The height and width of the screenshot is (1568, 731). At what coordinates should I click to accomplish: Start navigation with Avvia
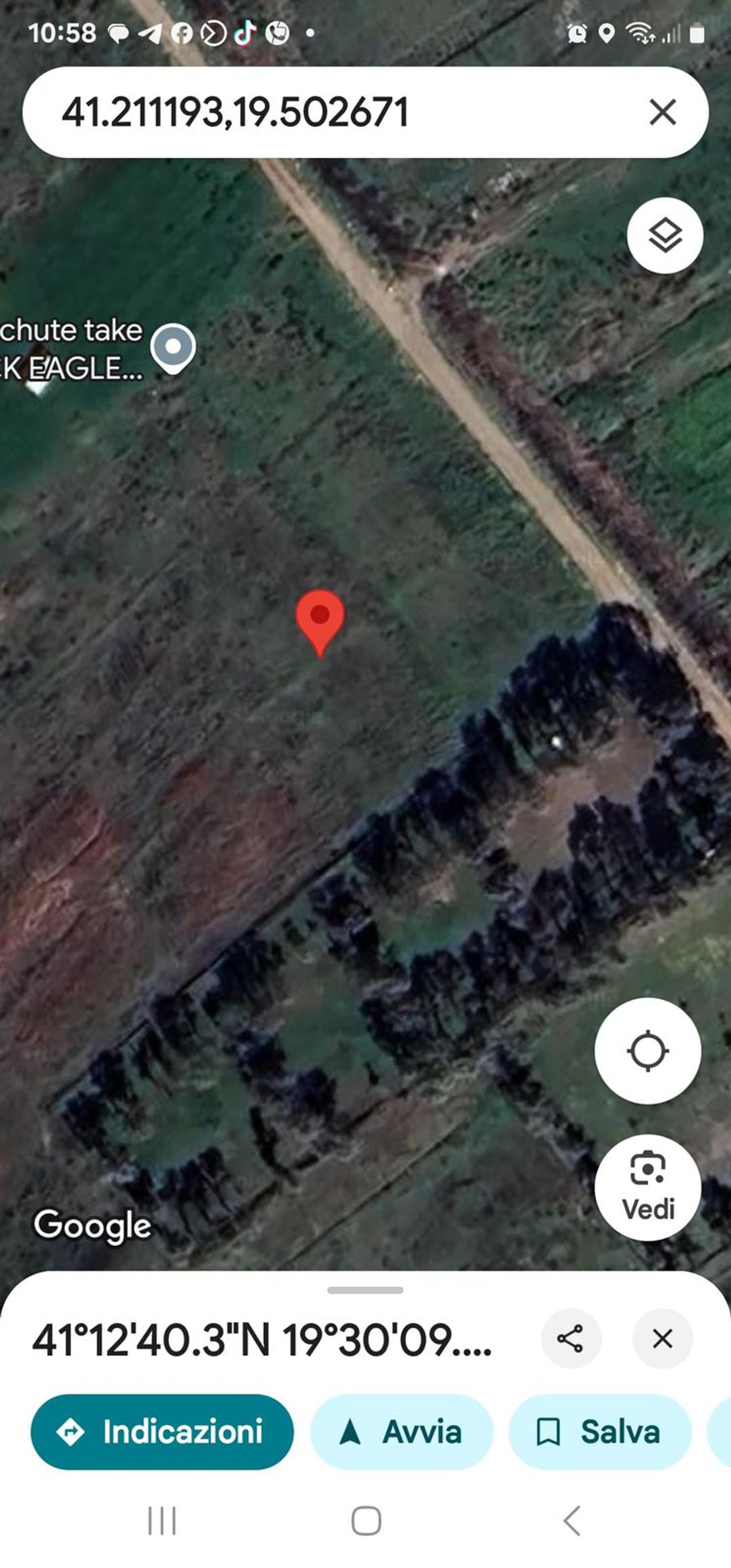pos(401,1432)
